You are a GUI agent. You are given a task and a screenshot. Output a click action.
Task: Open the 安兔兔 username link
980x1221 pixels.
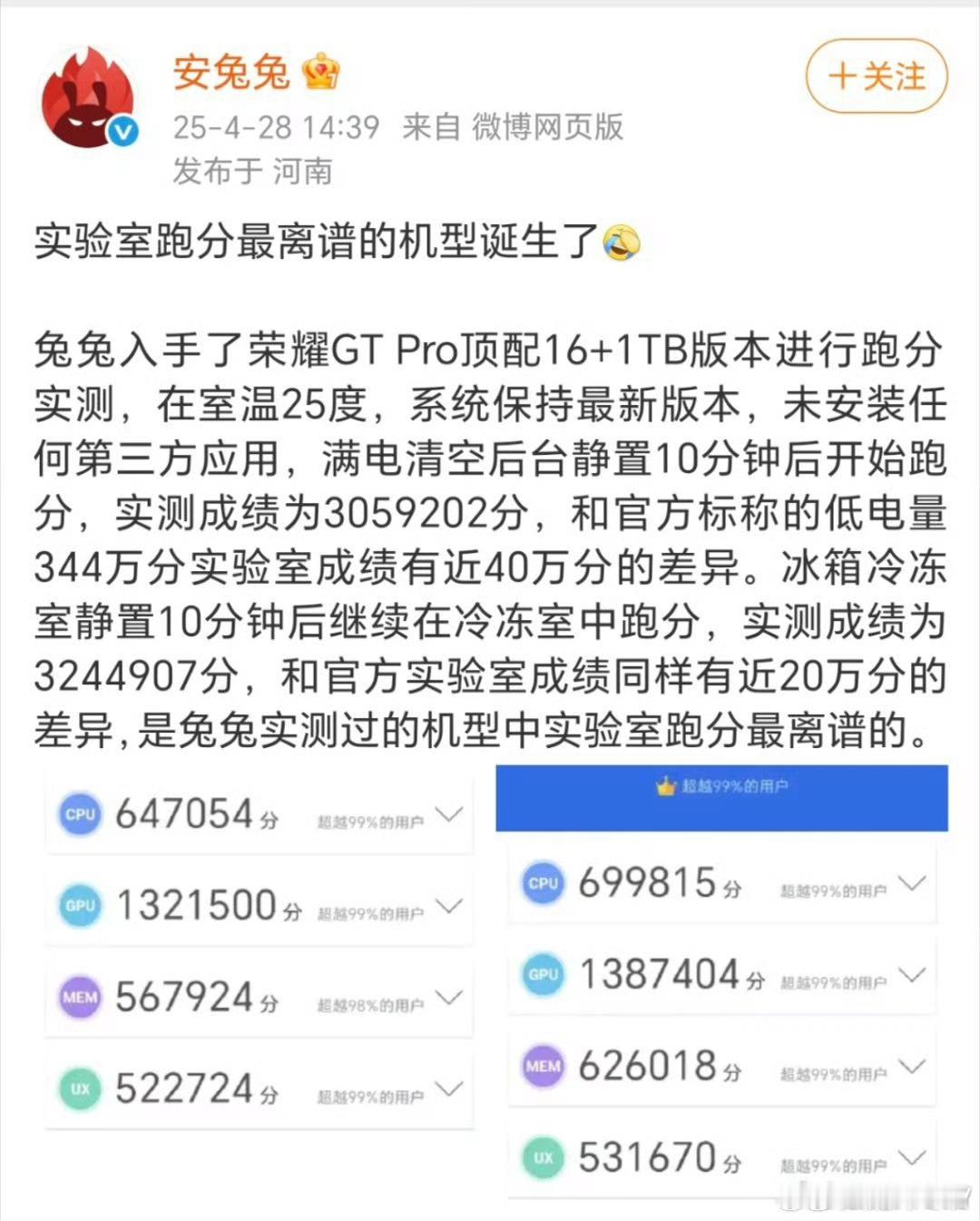pos(231,72)
